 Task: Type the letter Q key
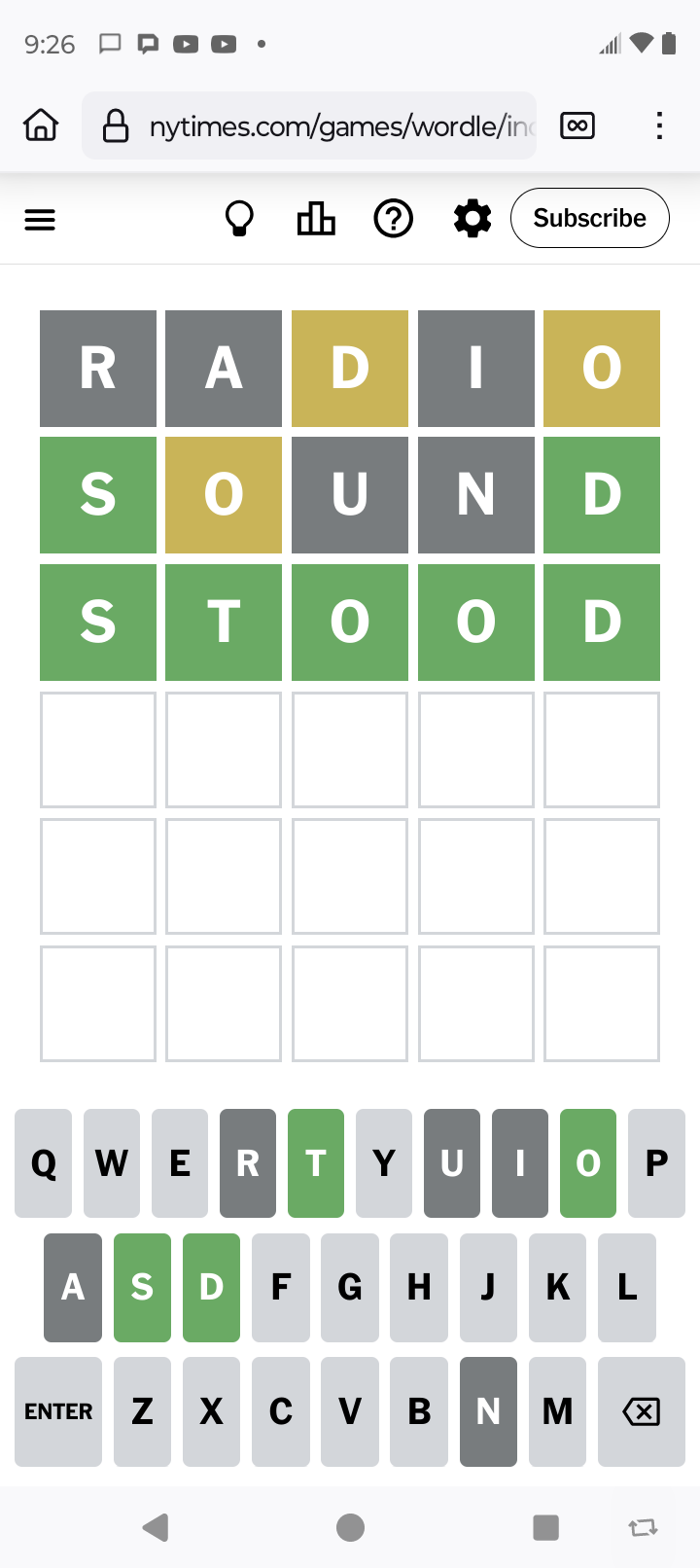[44, 1163]
